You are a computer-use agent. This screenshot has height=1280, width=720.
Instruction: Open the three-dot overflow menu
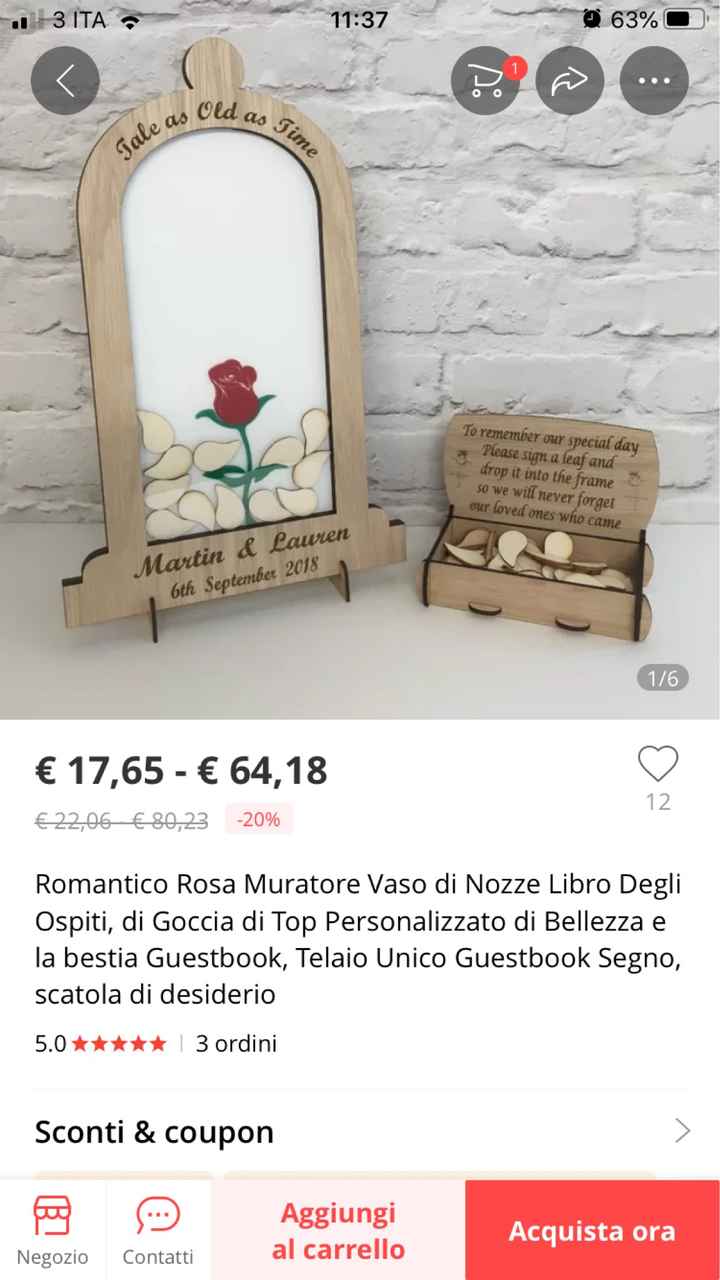click(x=654, y=80)
